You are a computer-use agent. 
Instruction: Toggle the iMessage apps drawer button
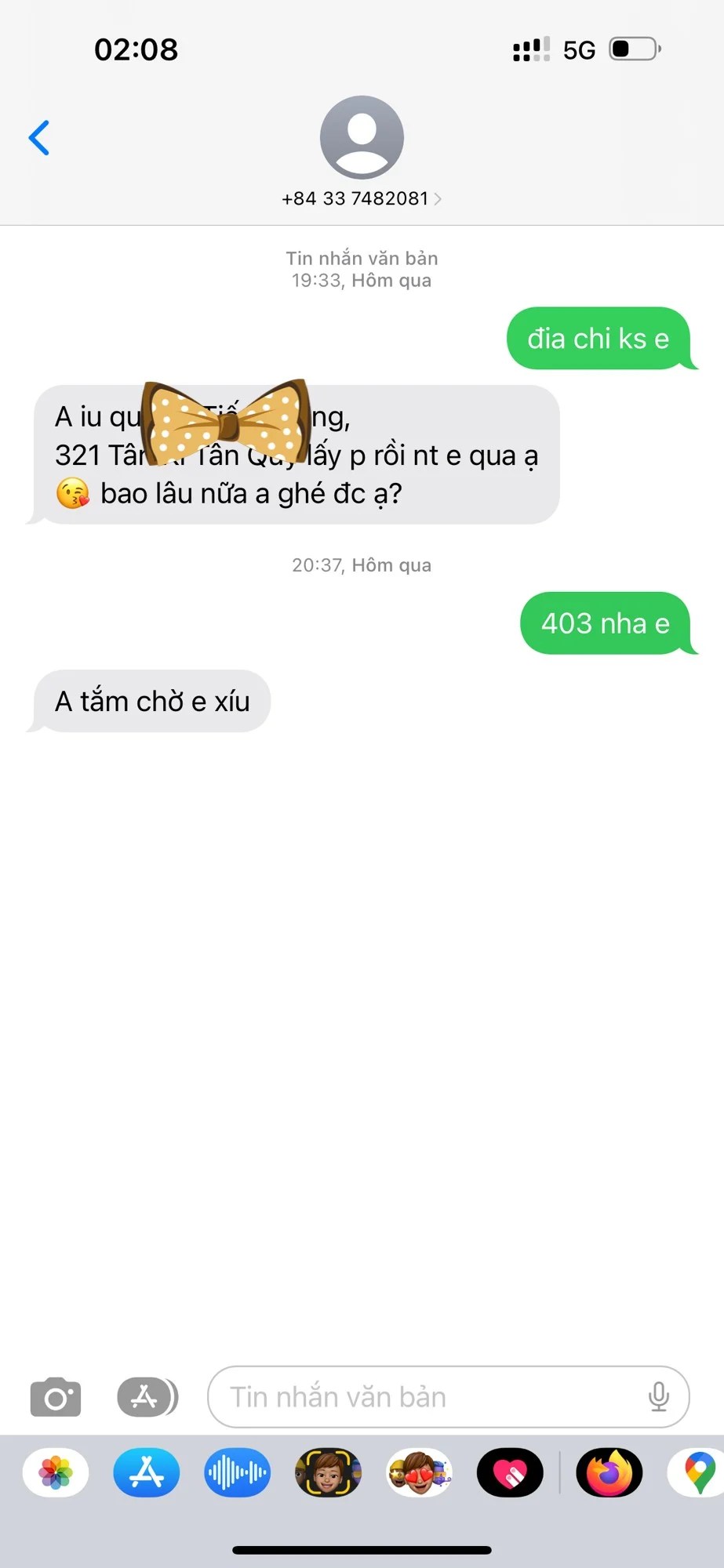[x=147, y=1397]
